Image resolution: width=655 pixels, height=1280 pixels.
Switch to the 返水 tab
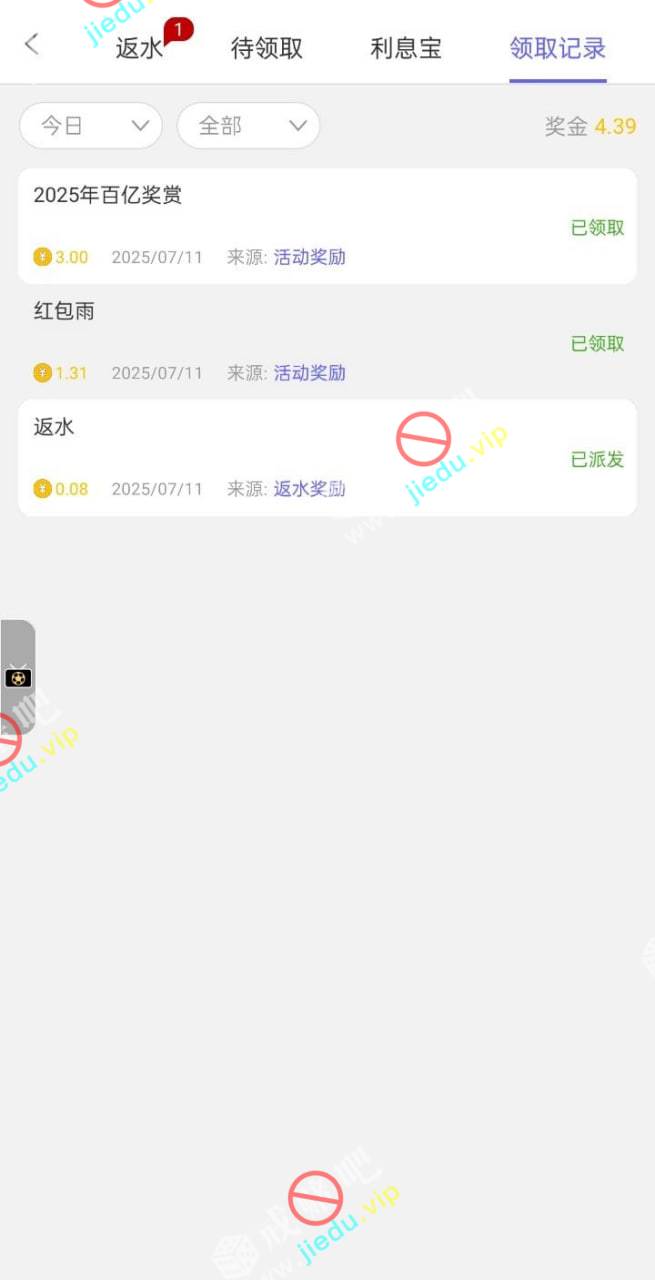[x=140, y=48]
